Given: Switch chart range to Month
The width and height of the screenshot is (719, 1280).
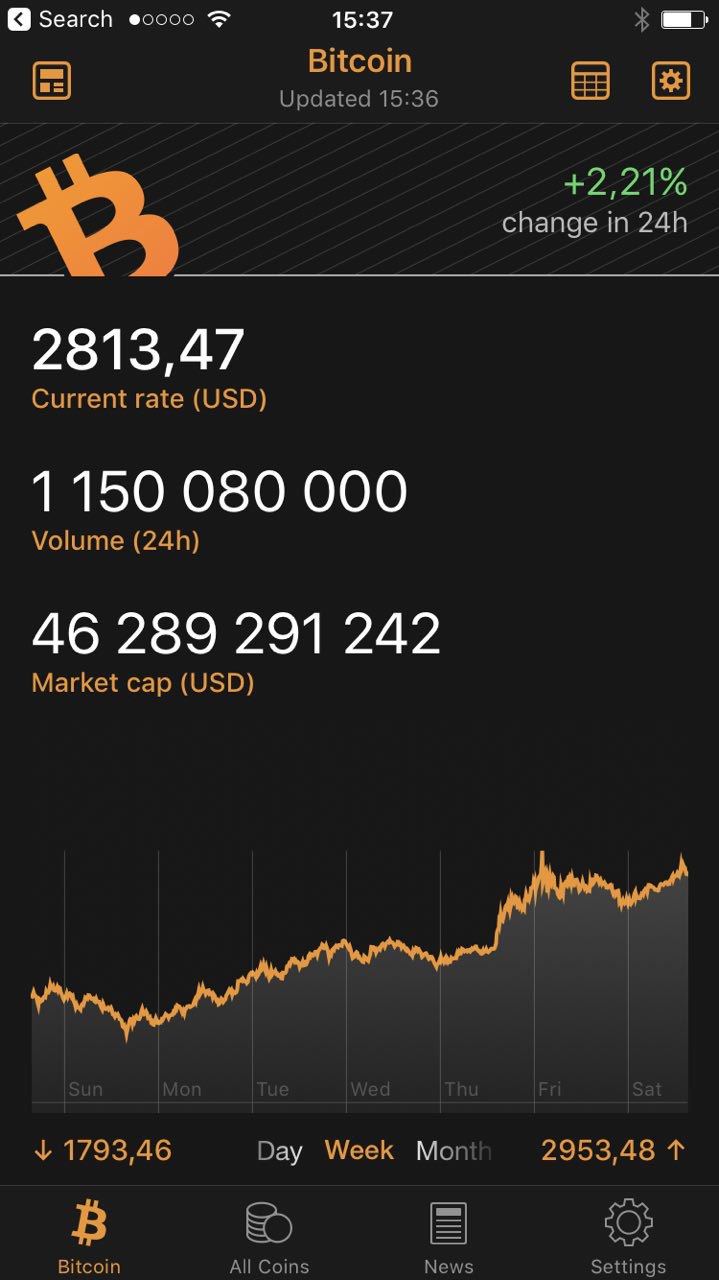Looking at the screenshot, I should coord(454,1151).
